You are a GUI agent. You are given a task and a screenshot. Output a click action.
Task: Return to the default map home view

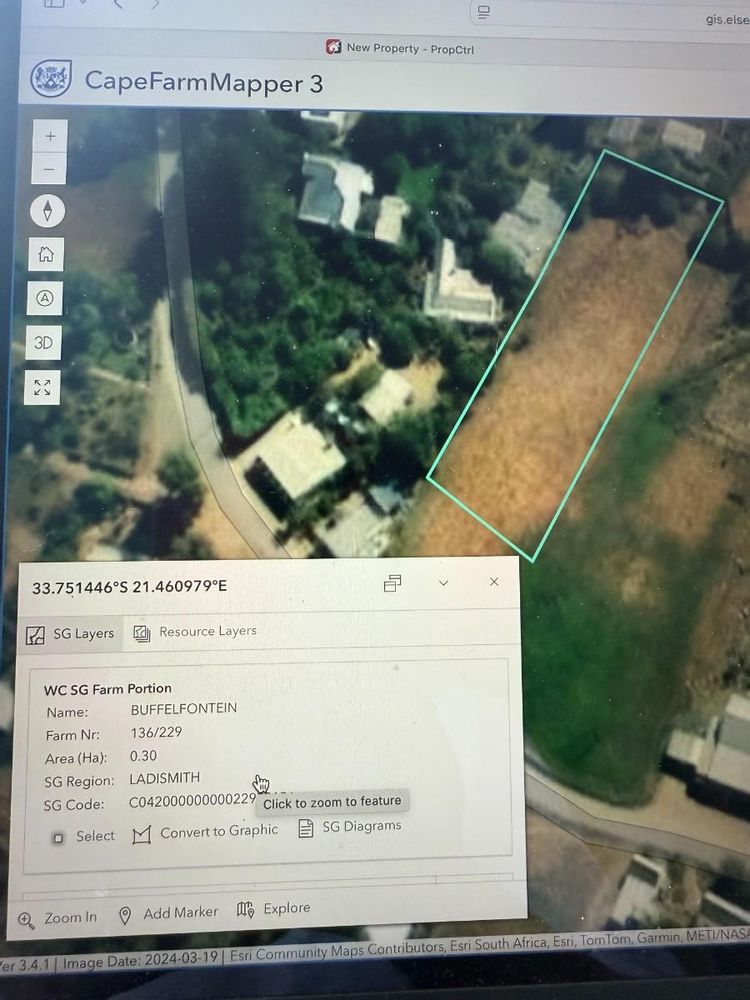pyautogui.click(x=47, y=254)
